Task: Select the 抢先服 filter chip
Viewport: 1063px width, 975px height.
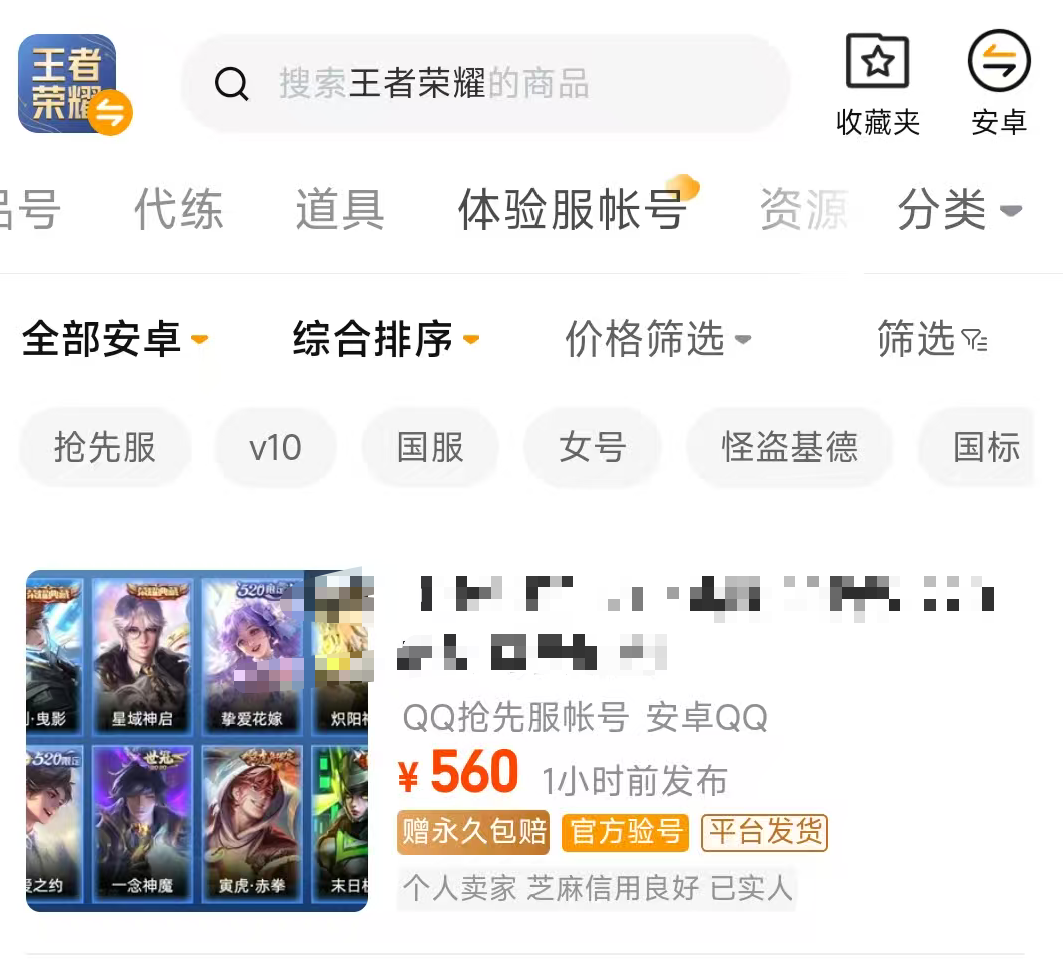Action: (x=105, y=447)
